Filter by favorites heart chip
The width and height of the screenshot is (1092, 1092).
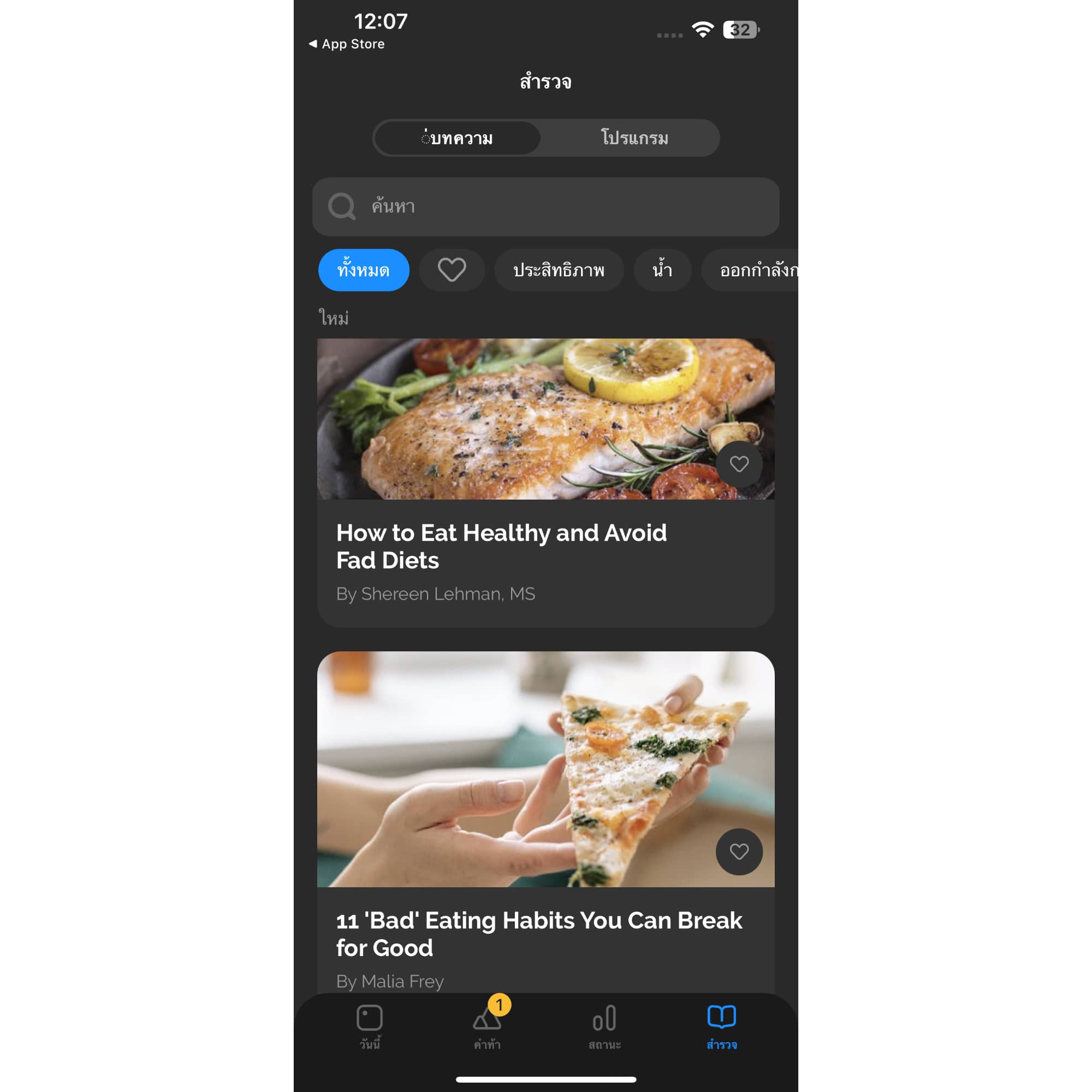[452, 270]
